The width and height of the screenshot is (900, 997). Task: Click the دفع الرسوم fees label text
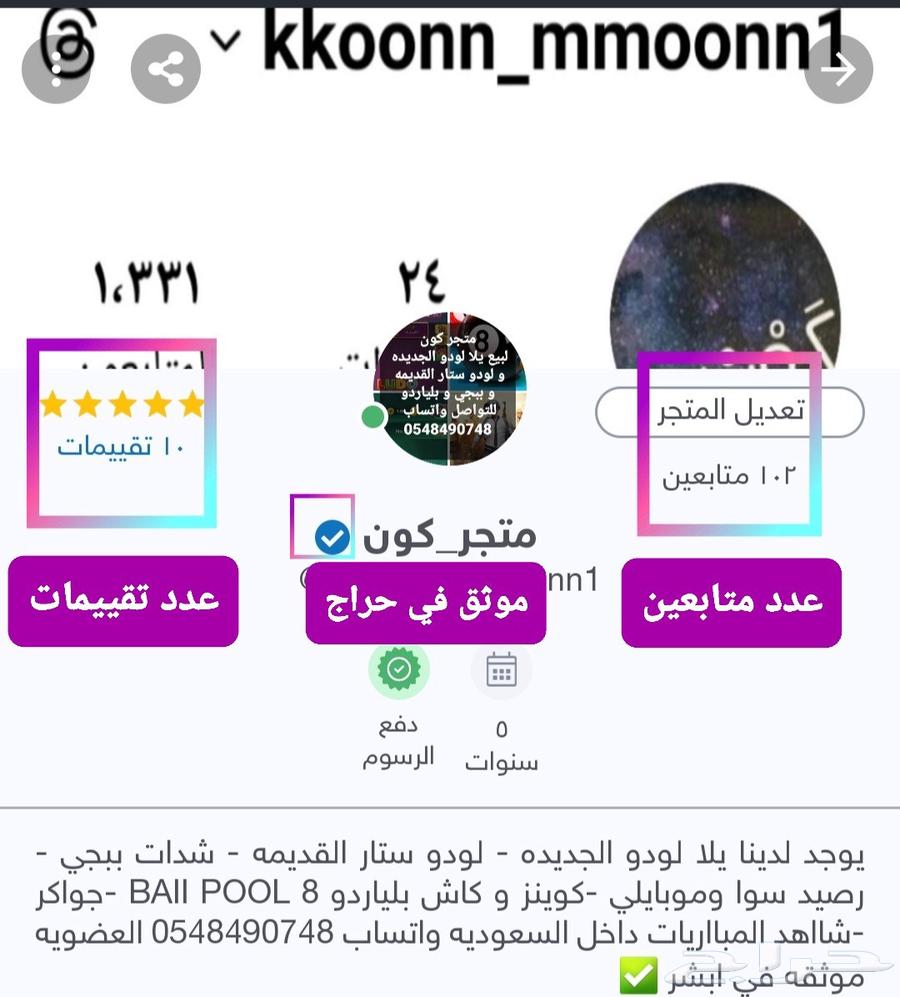pos(400,744)
